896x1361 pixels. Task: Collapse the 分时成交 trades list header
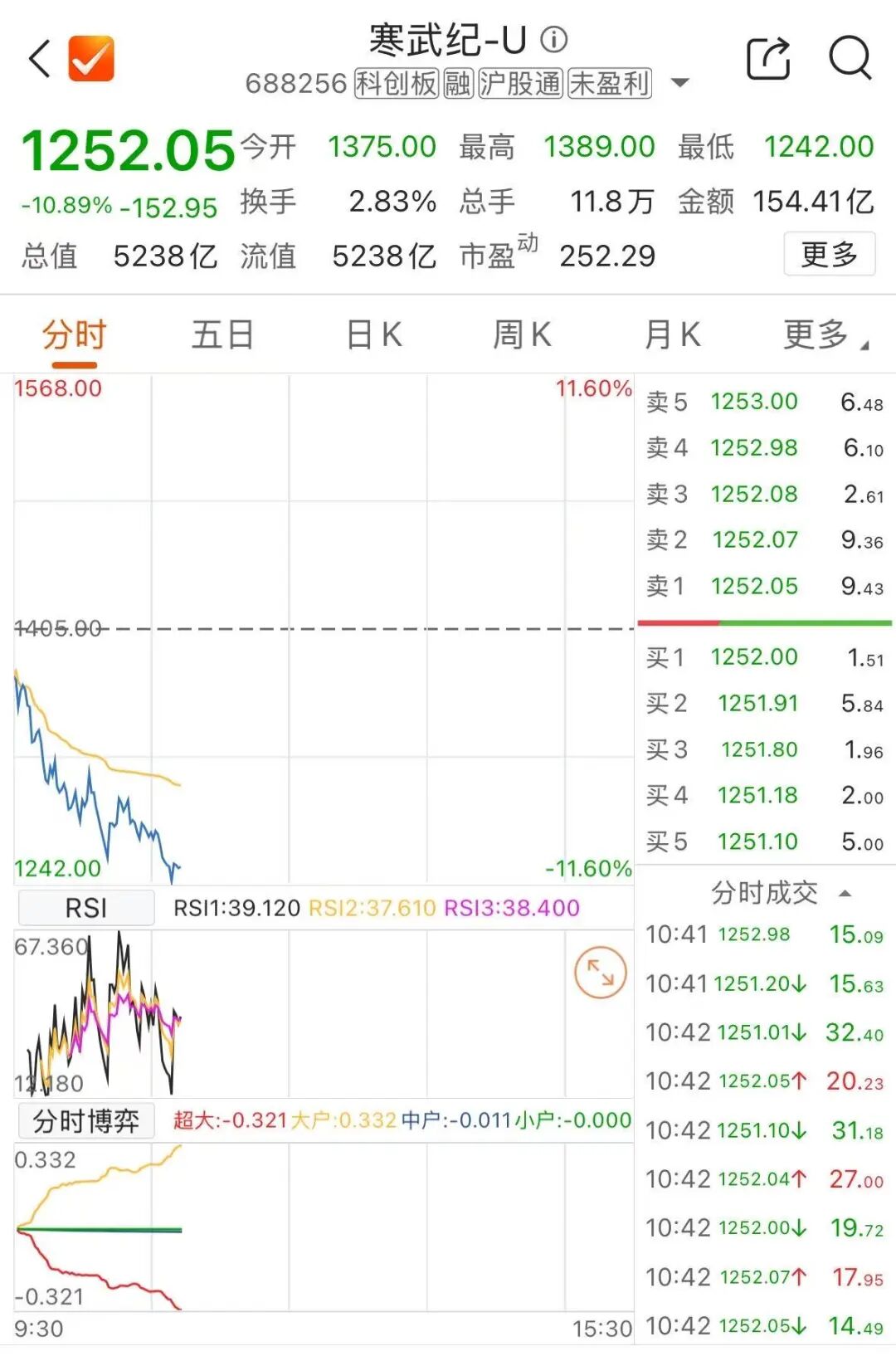pyautogui.click(x=780, y=893)
